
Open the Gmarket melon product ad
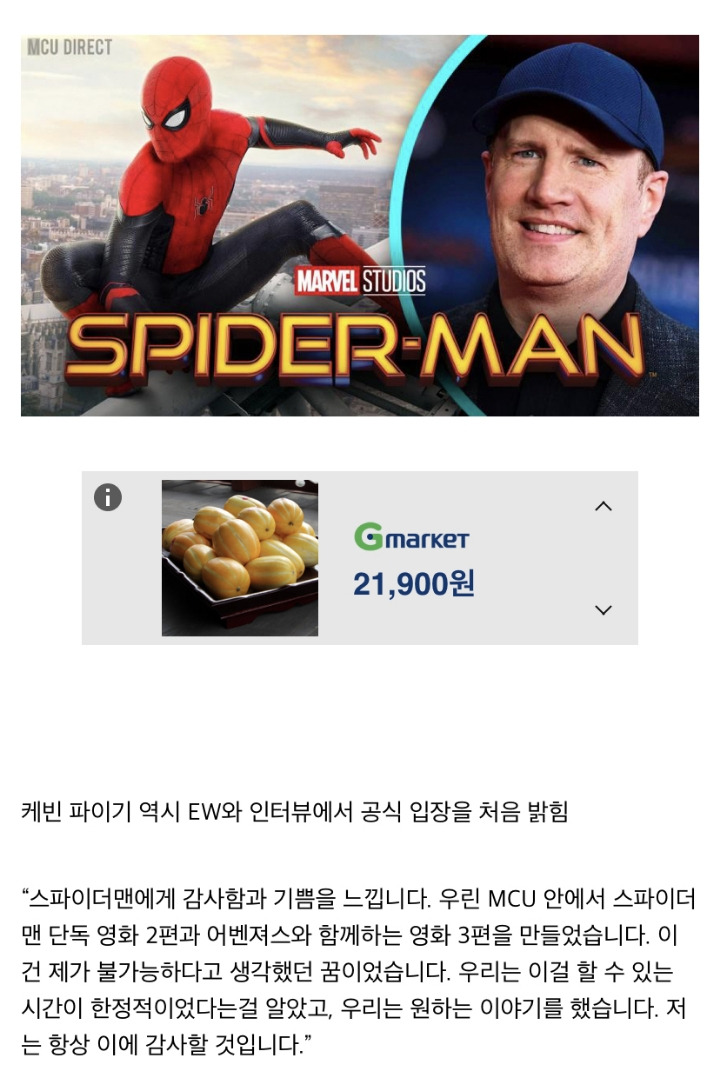point(240,558)
